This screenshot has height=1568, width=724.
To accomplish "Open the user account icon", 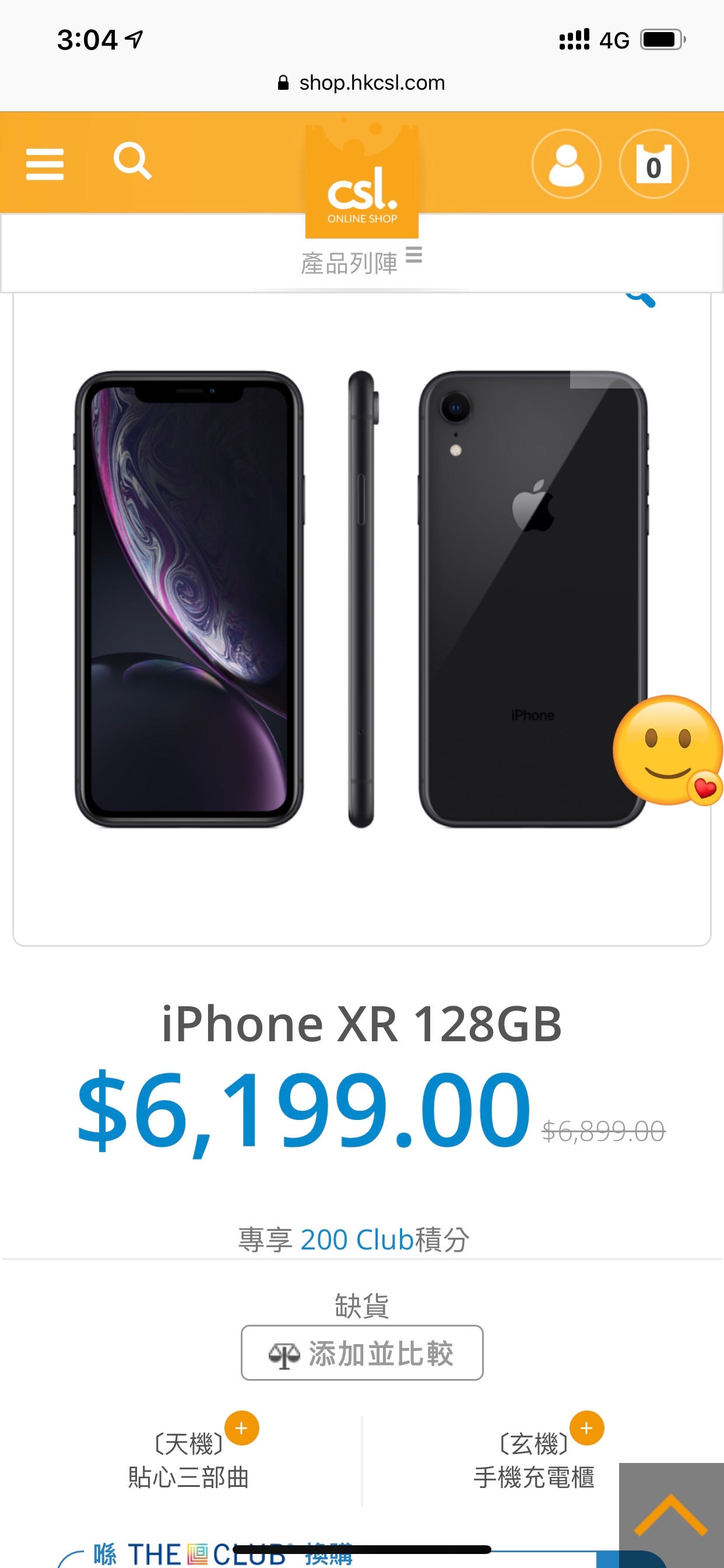I will pyautogui.click(x=566, y=164).
